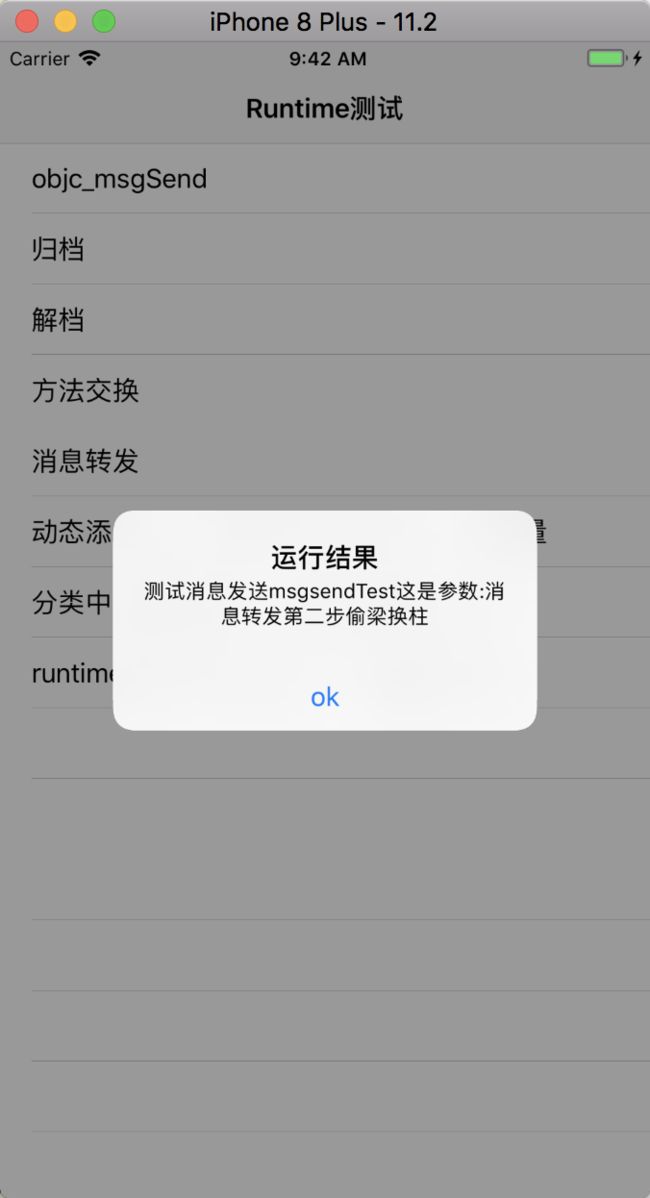Dismiss the alert with ok
Screen dimensions: 650x1198
coord(325,697)
